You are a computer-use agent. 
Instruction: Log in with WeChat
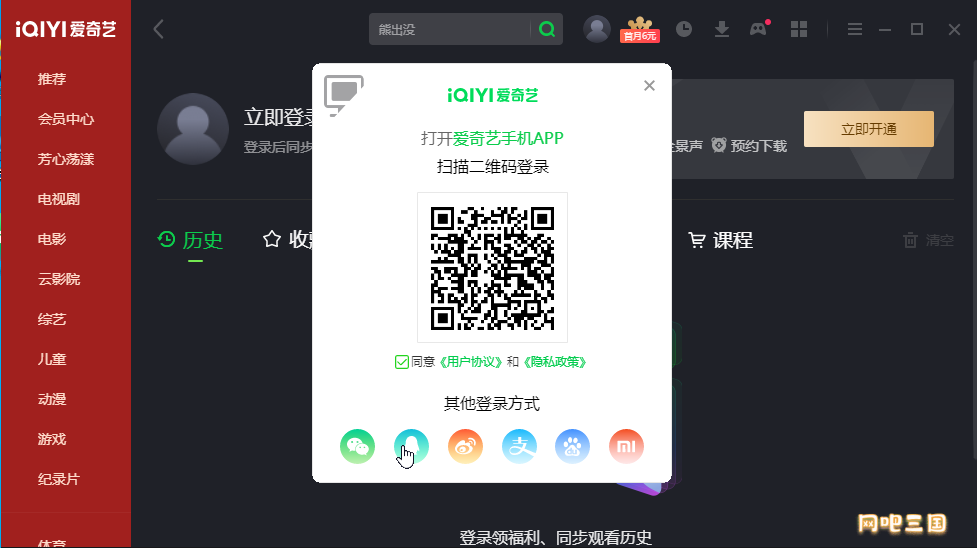(357, 446)
